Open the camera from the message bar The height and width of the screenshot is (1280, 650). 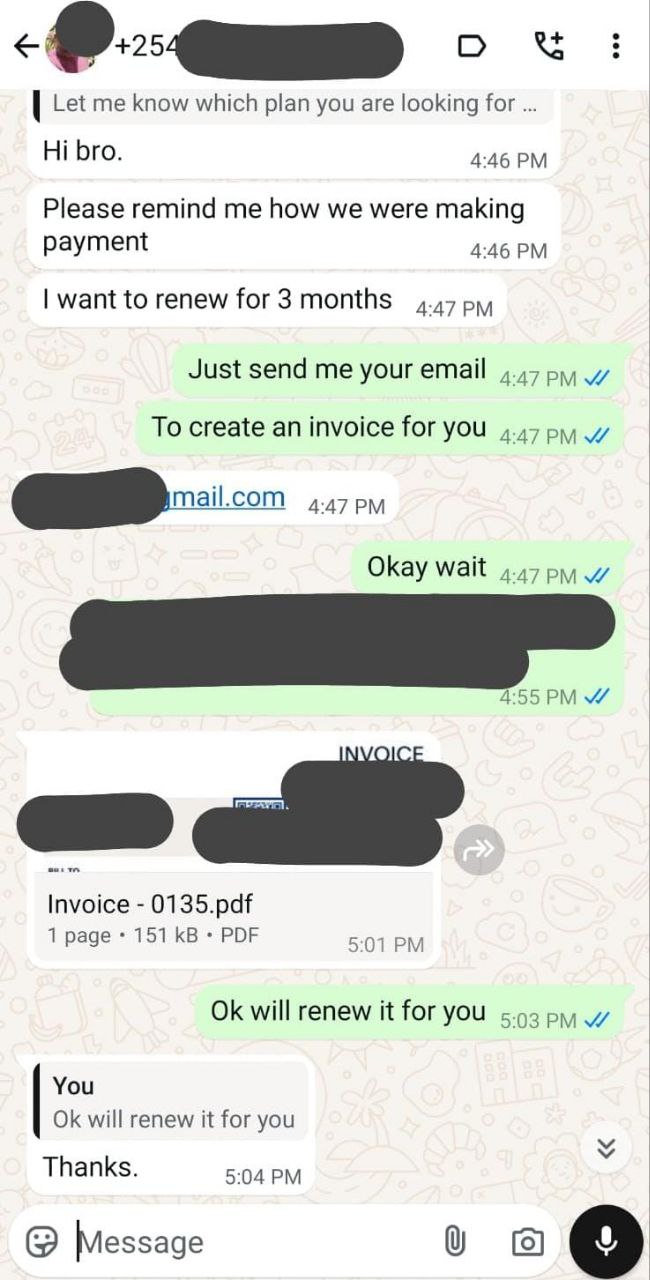pyautogui.click(x=527, y=1242)
